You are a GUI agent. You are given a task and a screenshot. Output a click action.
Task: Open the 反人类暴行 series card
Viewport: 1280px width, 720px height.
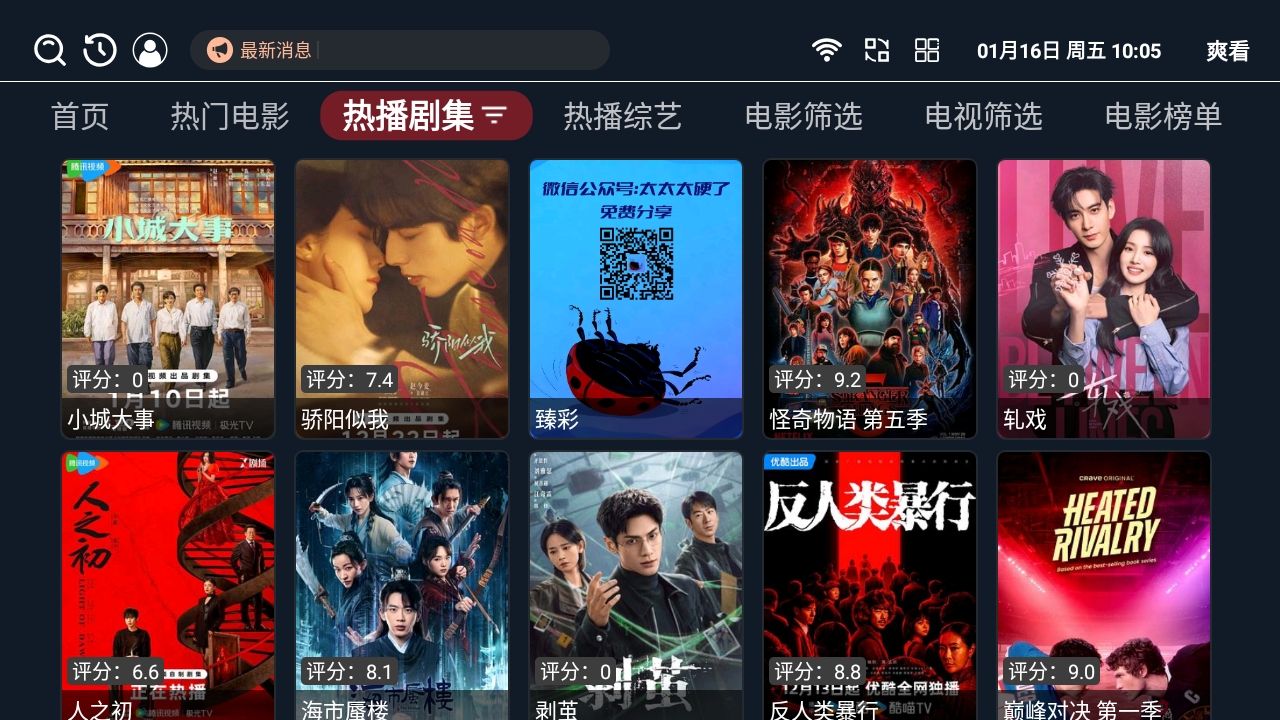tap(870, 585)
